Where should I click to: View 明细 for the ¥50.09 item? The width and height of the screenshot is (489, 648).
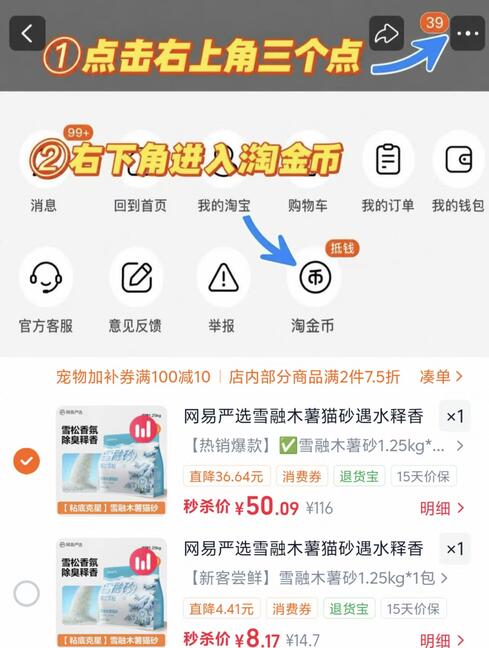[x=441, y=508]
